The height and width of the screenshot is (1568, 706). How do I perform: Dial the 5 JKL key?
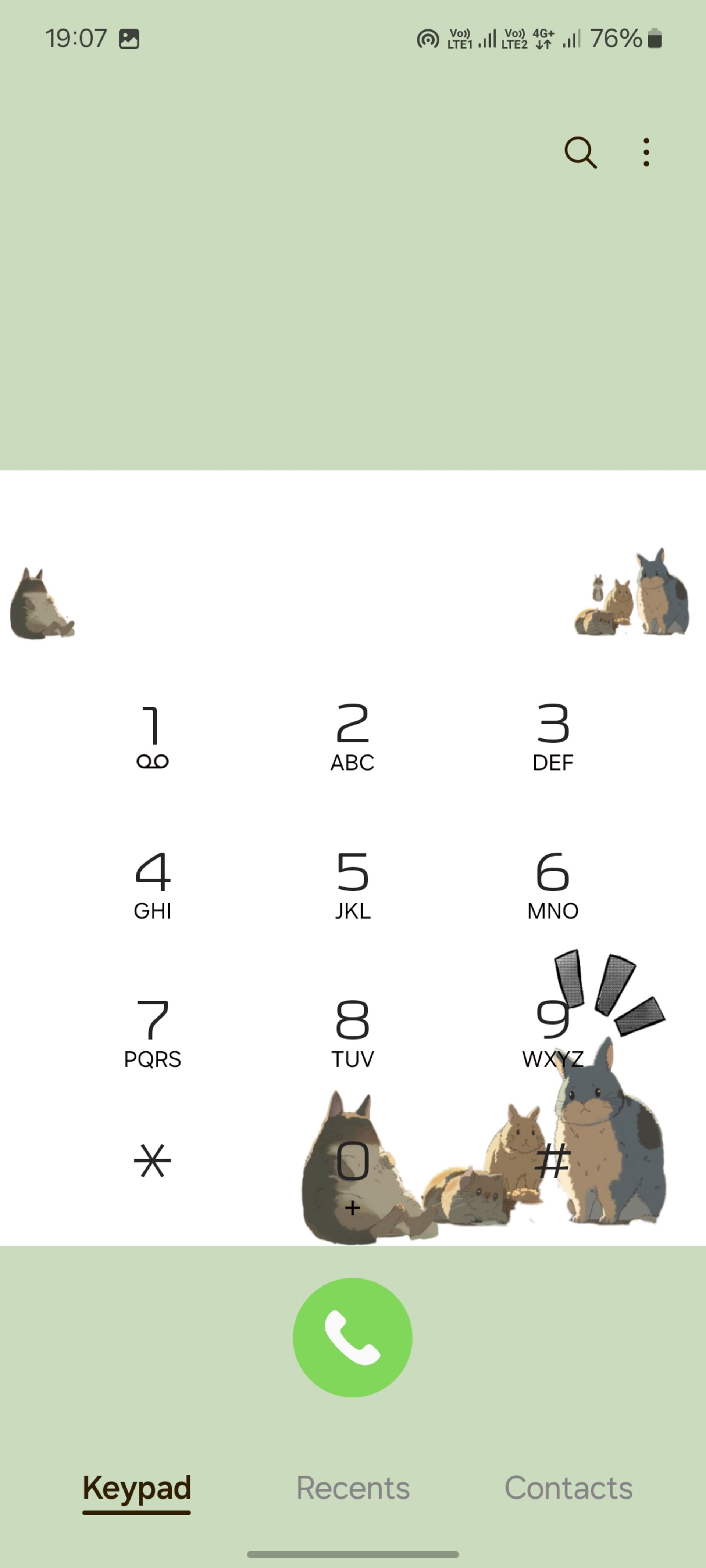click(353, 885)
